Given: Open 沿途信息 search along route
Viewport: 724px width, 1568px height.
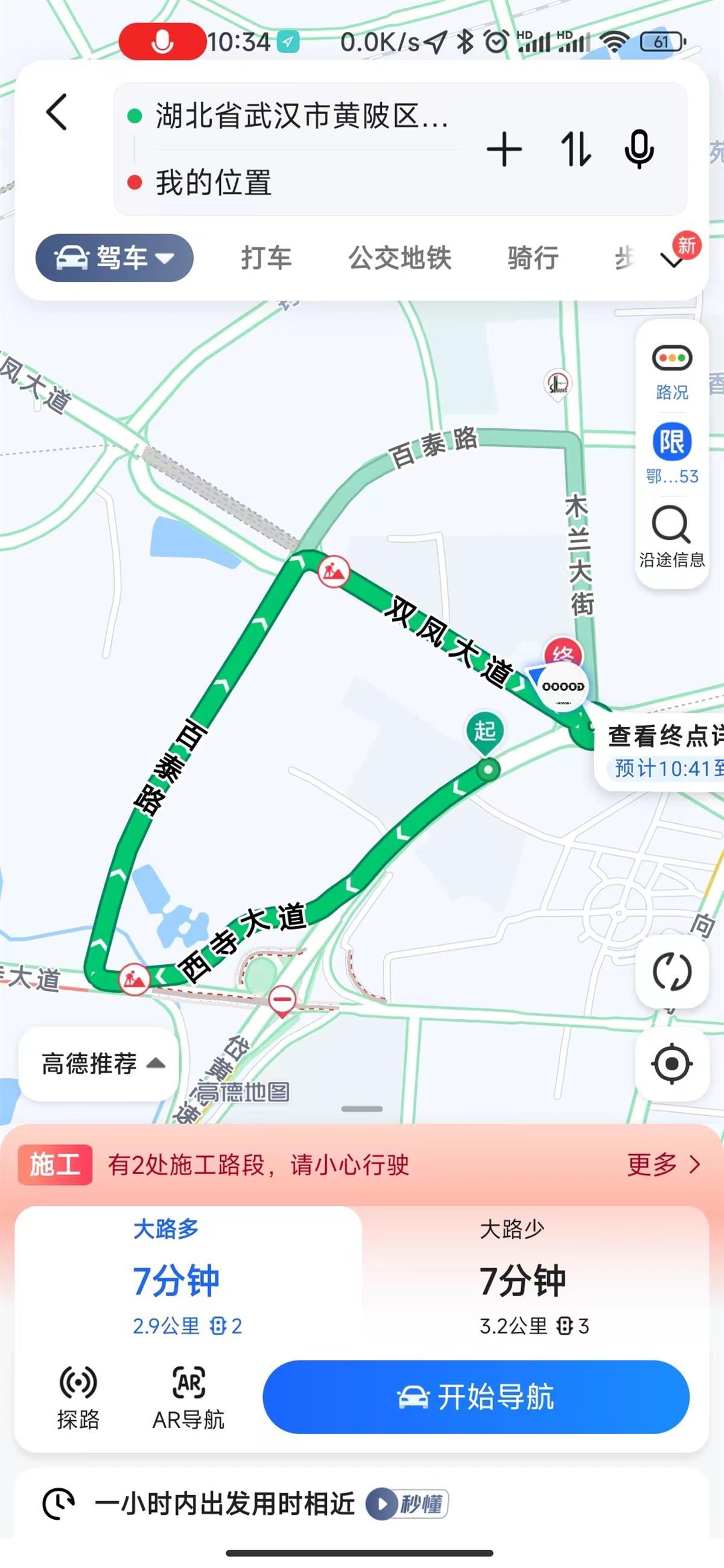Looking at the screenshot, I should (x=672, y=537).
